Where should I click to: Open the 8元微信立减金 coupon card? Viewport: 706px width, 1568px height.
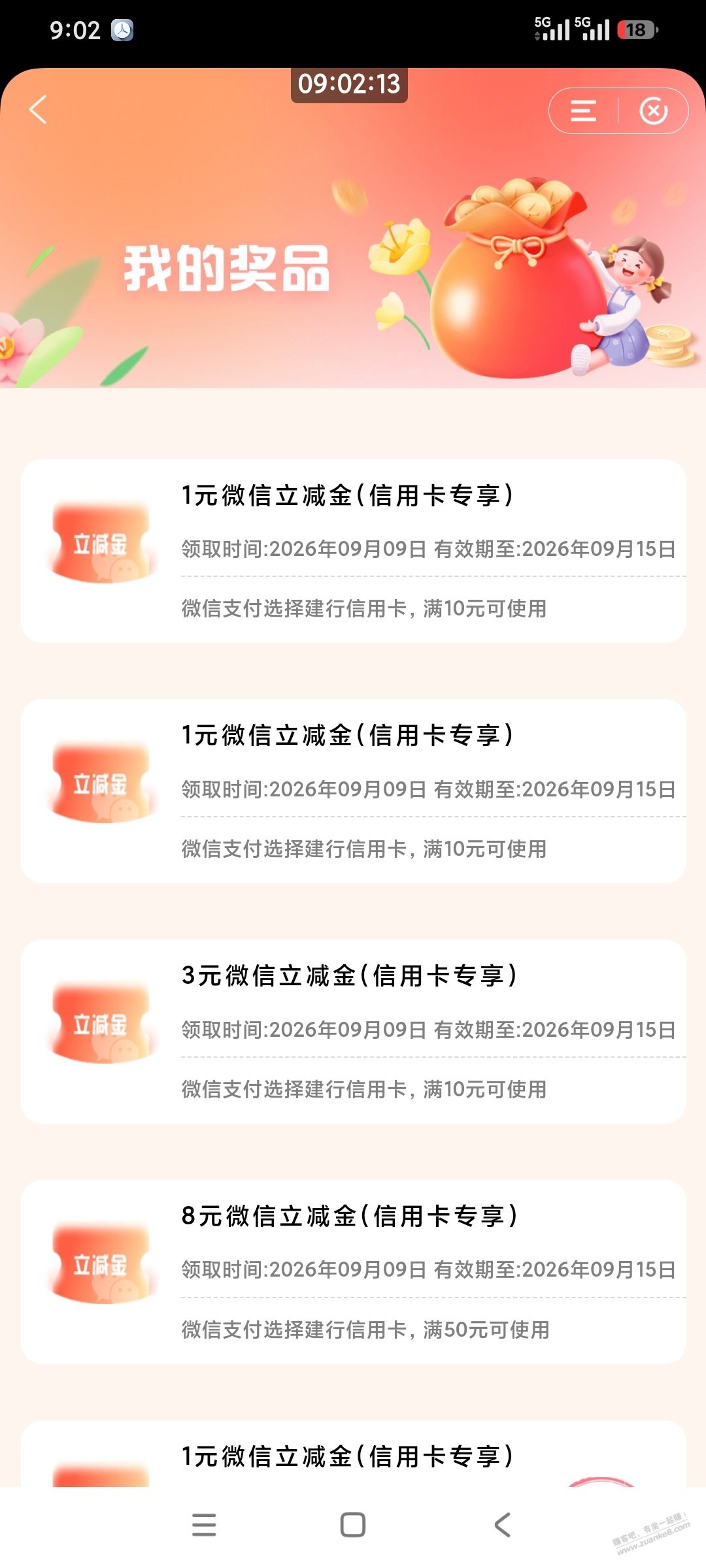[353, 1272]
